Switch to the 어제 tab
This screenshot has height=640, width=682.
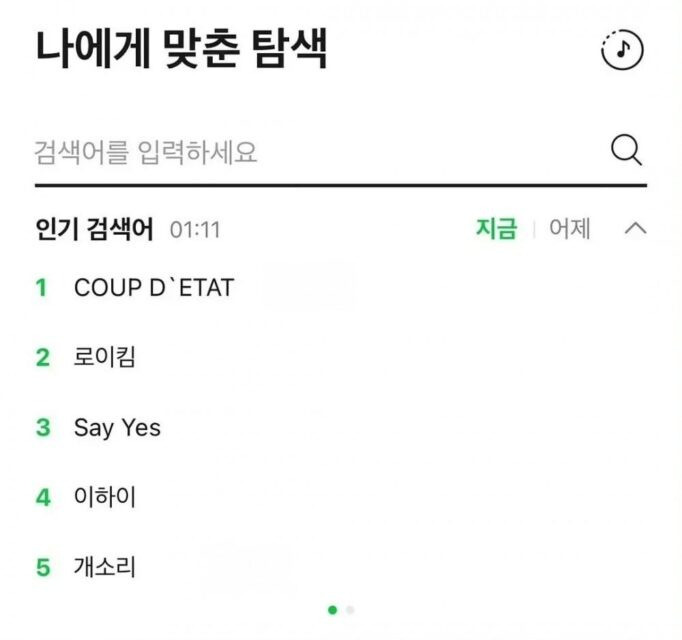(x=570, y=229)
